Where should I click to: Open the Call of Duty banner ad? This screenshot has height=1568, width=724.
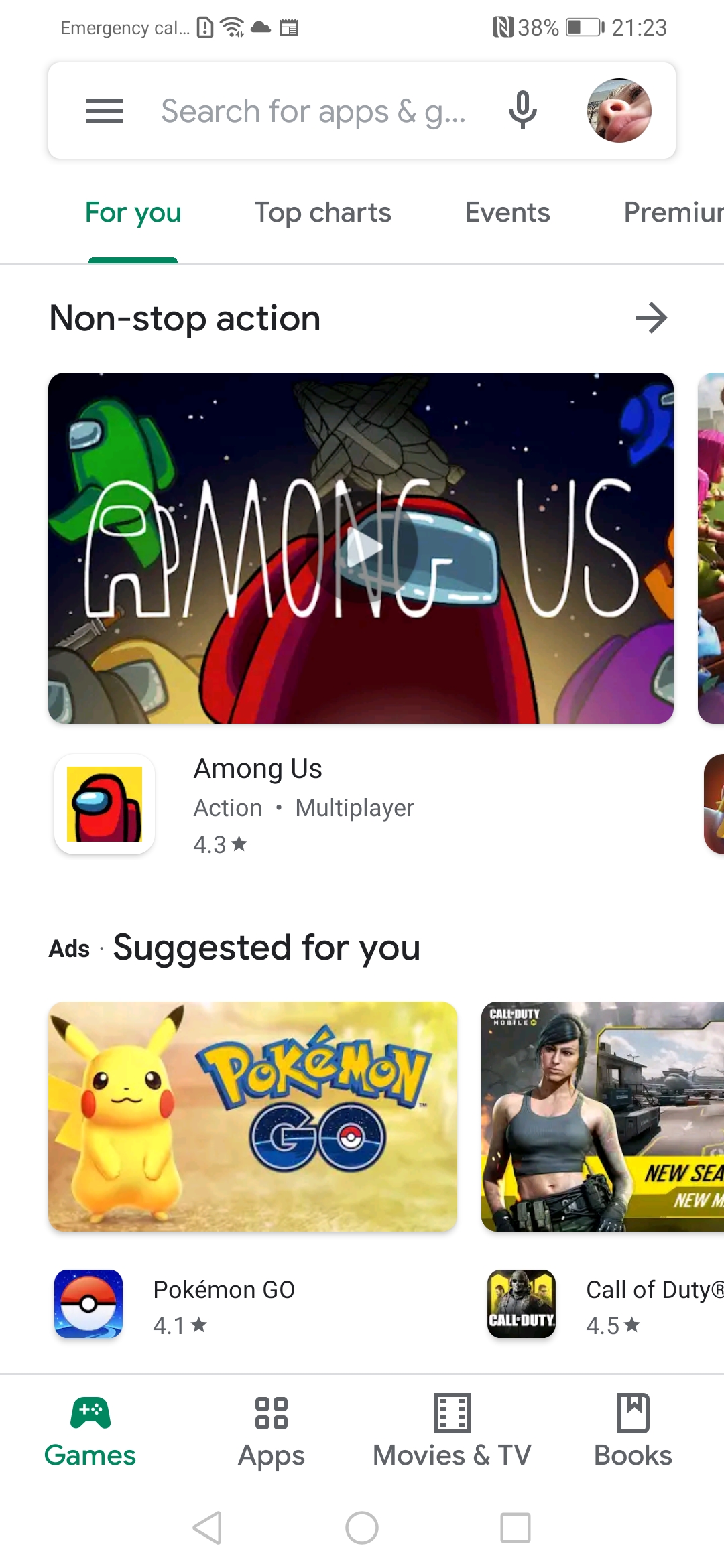pyautogui.click(x=603, y=1116)
